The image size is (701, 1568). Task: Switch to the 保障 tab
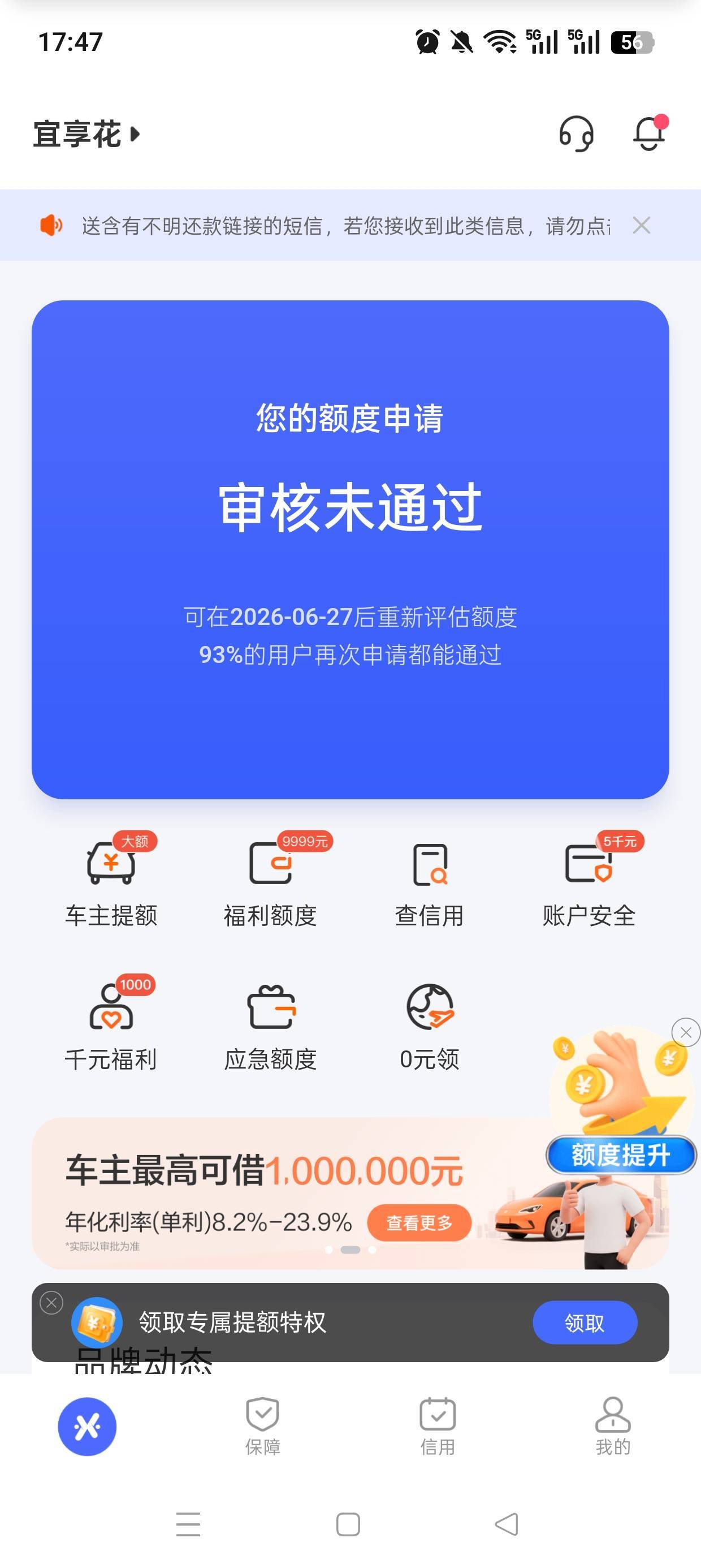(263, 1426)
